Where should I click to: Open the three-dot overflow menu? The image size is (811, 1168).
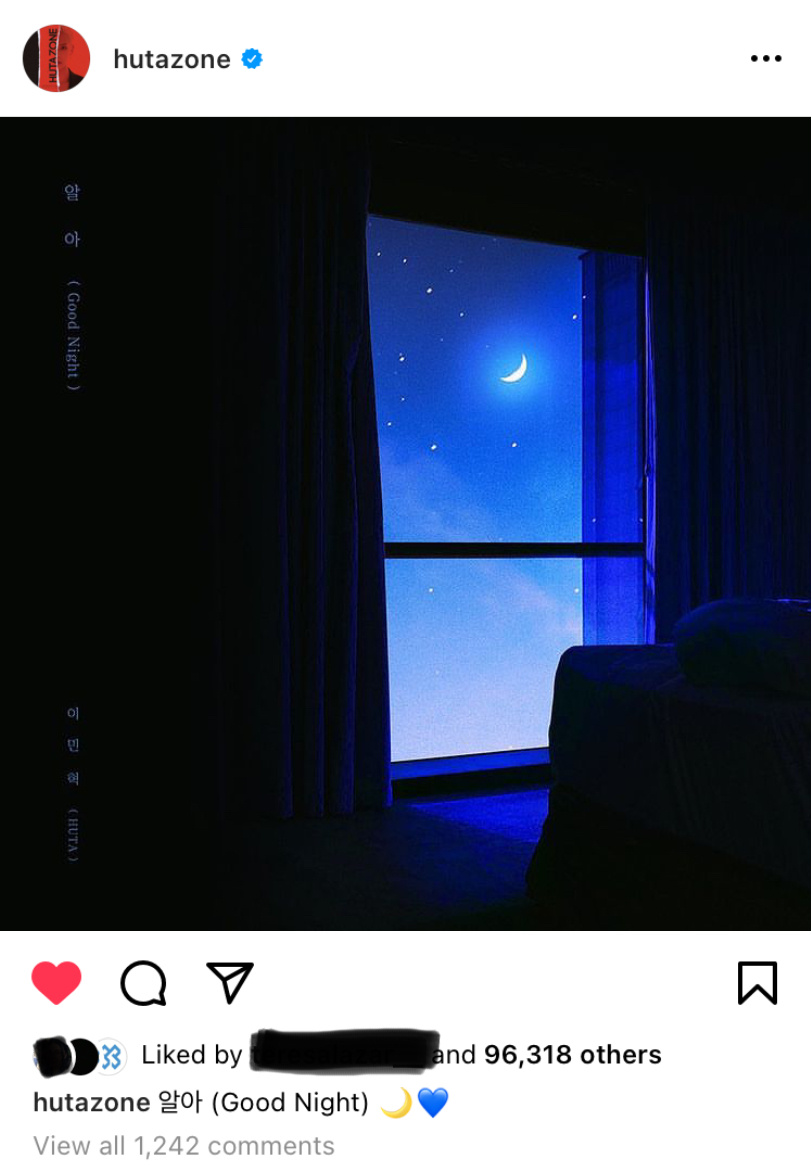(765, 59)
